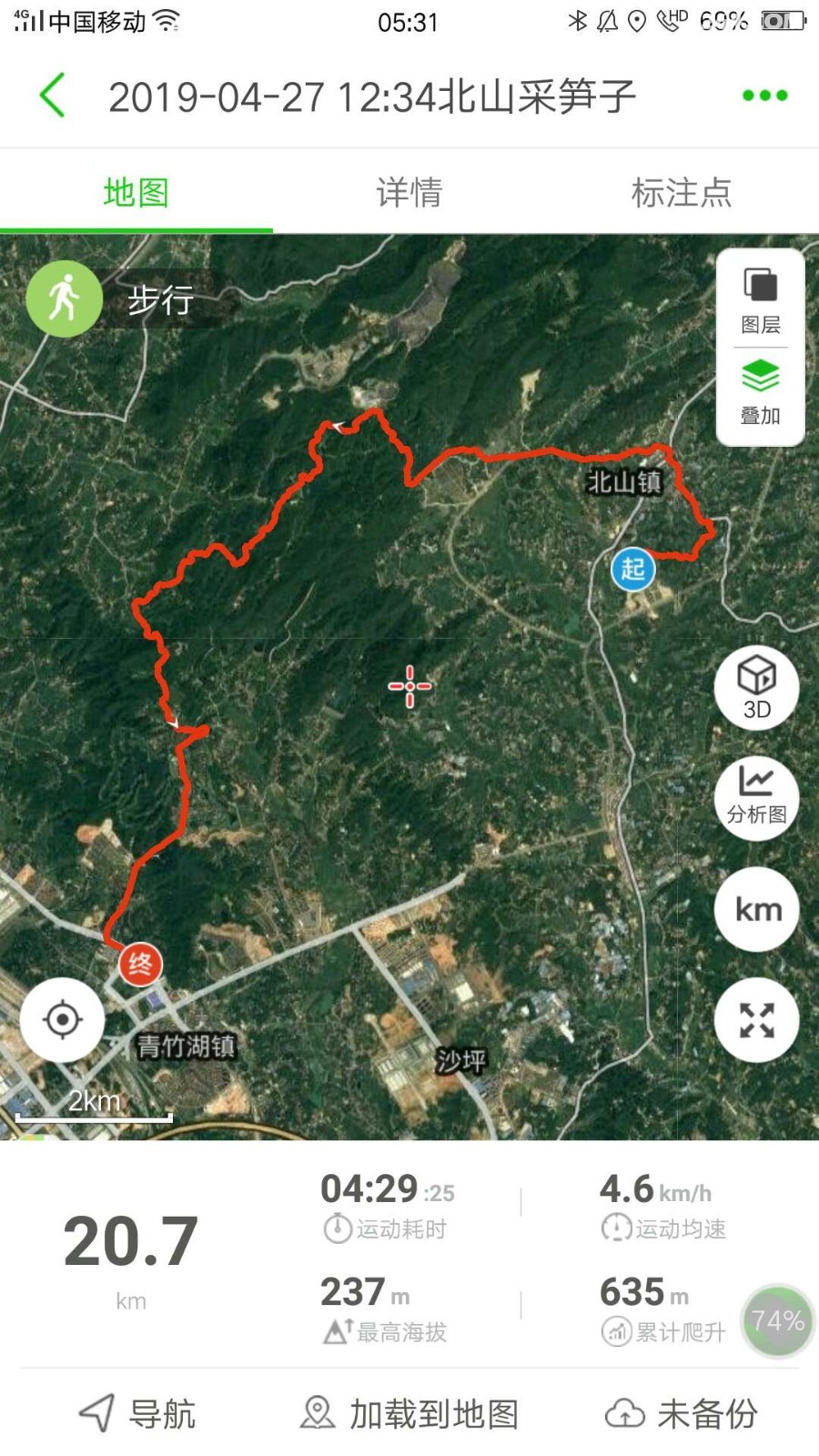This screenshot has width=819, height=1456.
Task: Open the 分析图 analysis chart
Action: [756, 797]
